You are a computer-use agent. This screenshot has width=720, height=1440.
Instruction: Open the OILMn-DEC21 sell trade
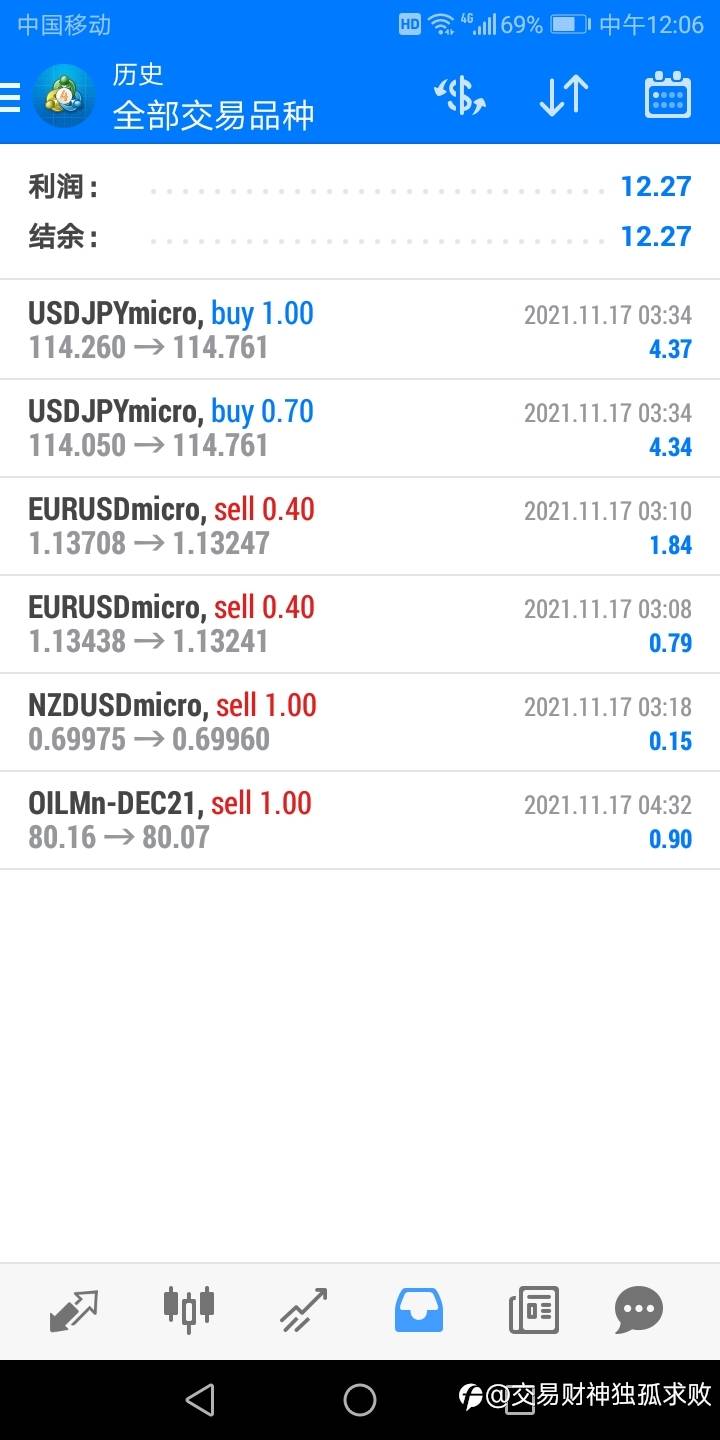pos(360,820)
